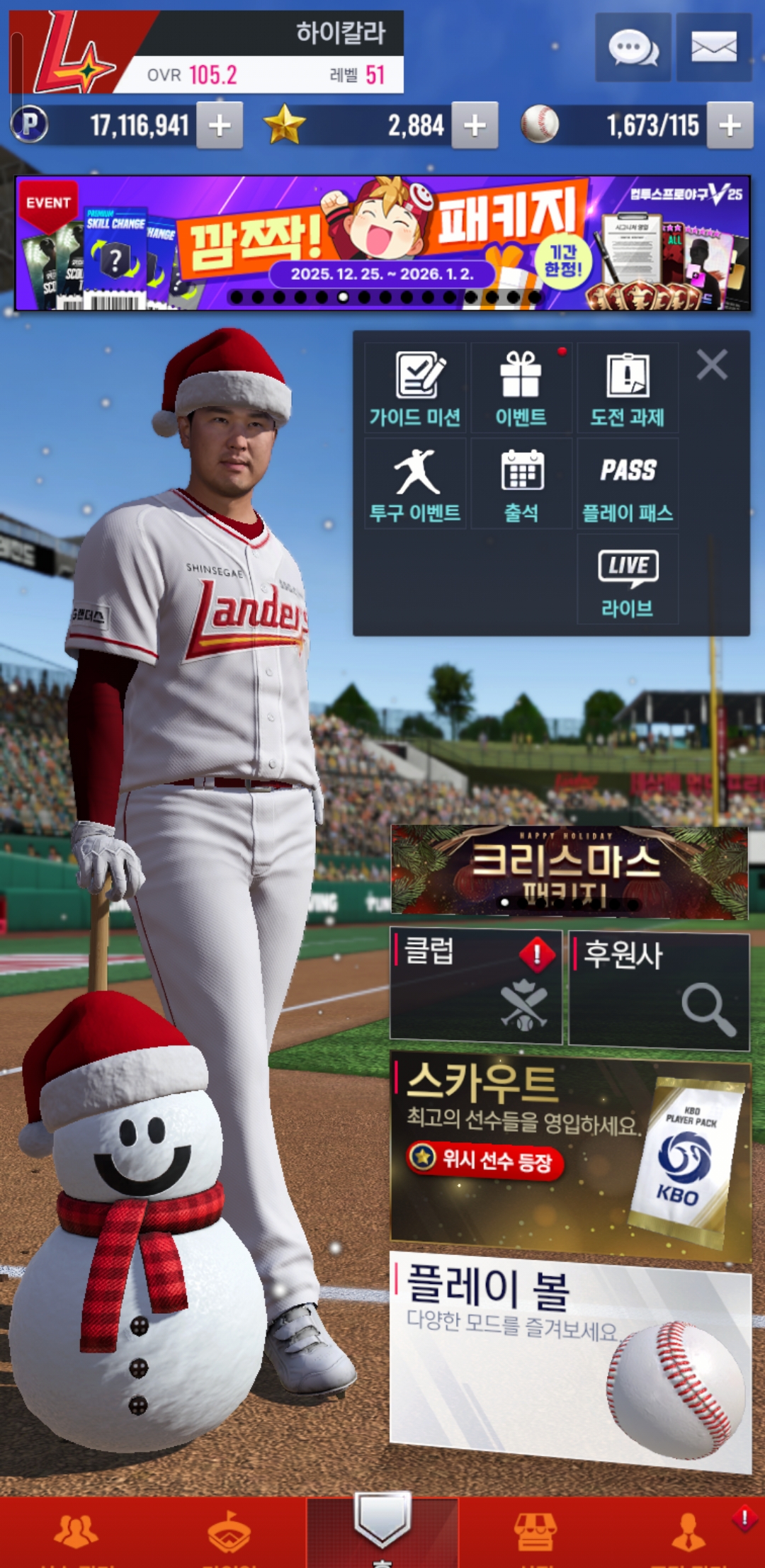Open 도전 과제
Viewport: 765px width, 1568px height.
pos(628,389)
